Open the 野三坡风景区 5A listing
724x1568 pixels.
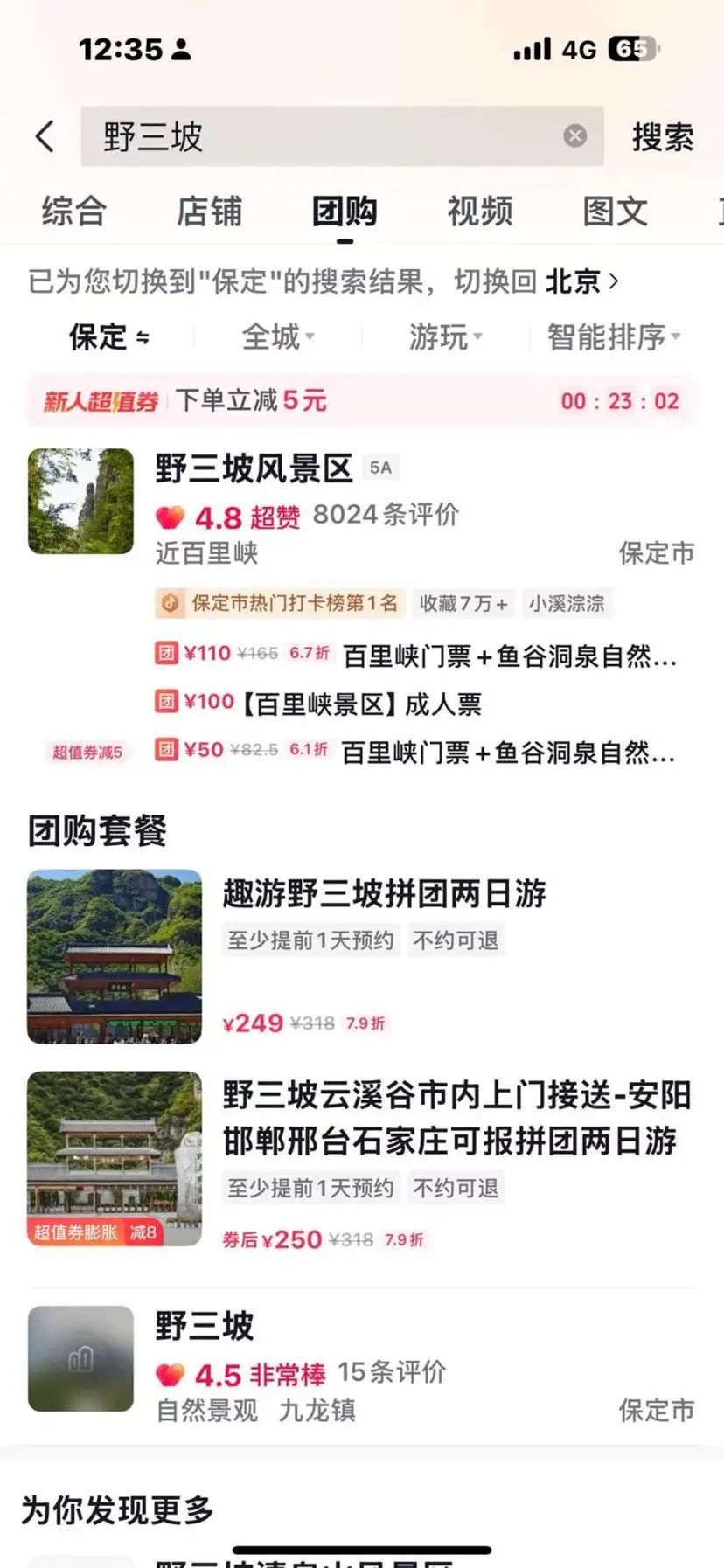(362, 504)
